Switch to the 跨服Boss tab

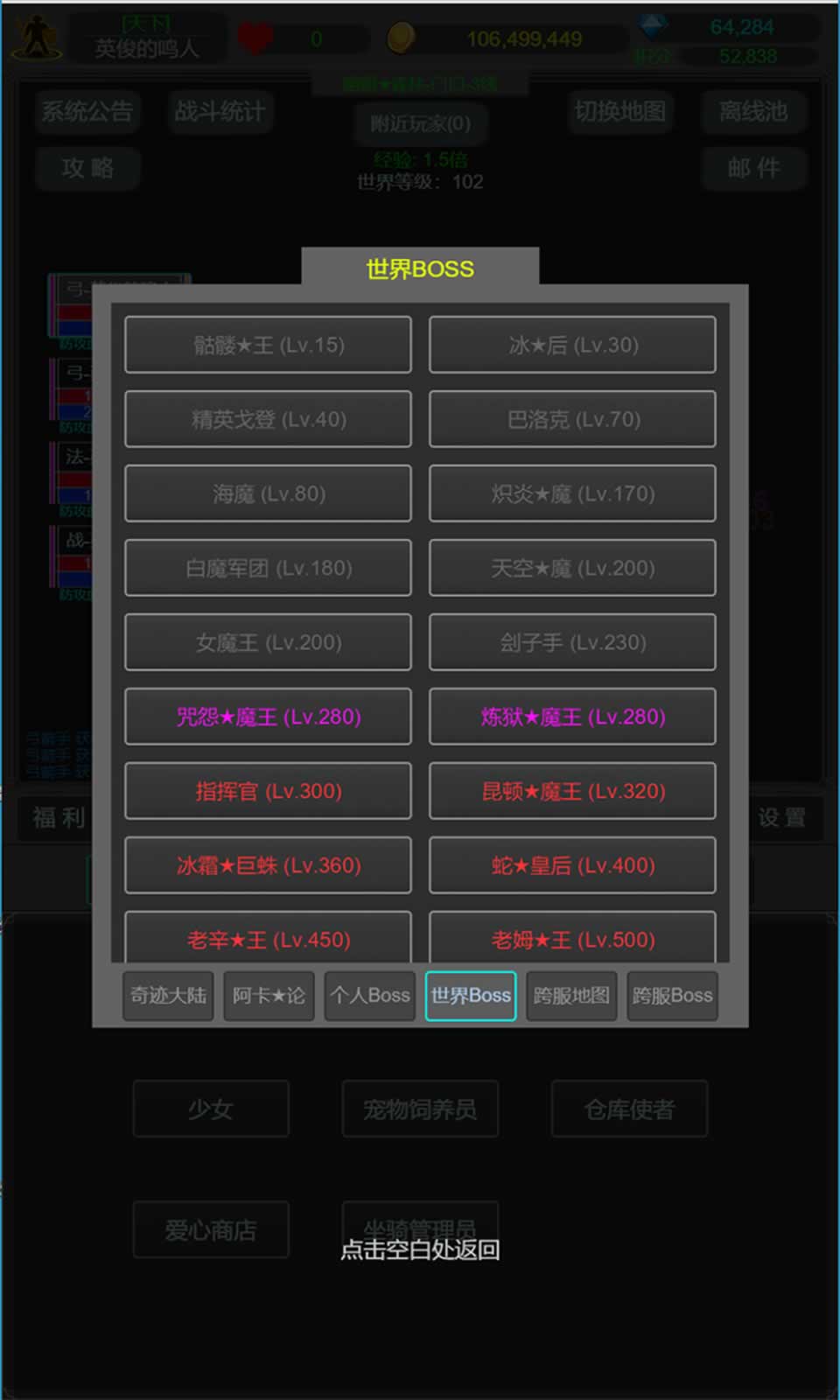672,996
